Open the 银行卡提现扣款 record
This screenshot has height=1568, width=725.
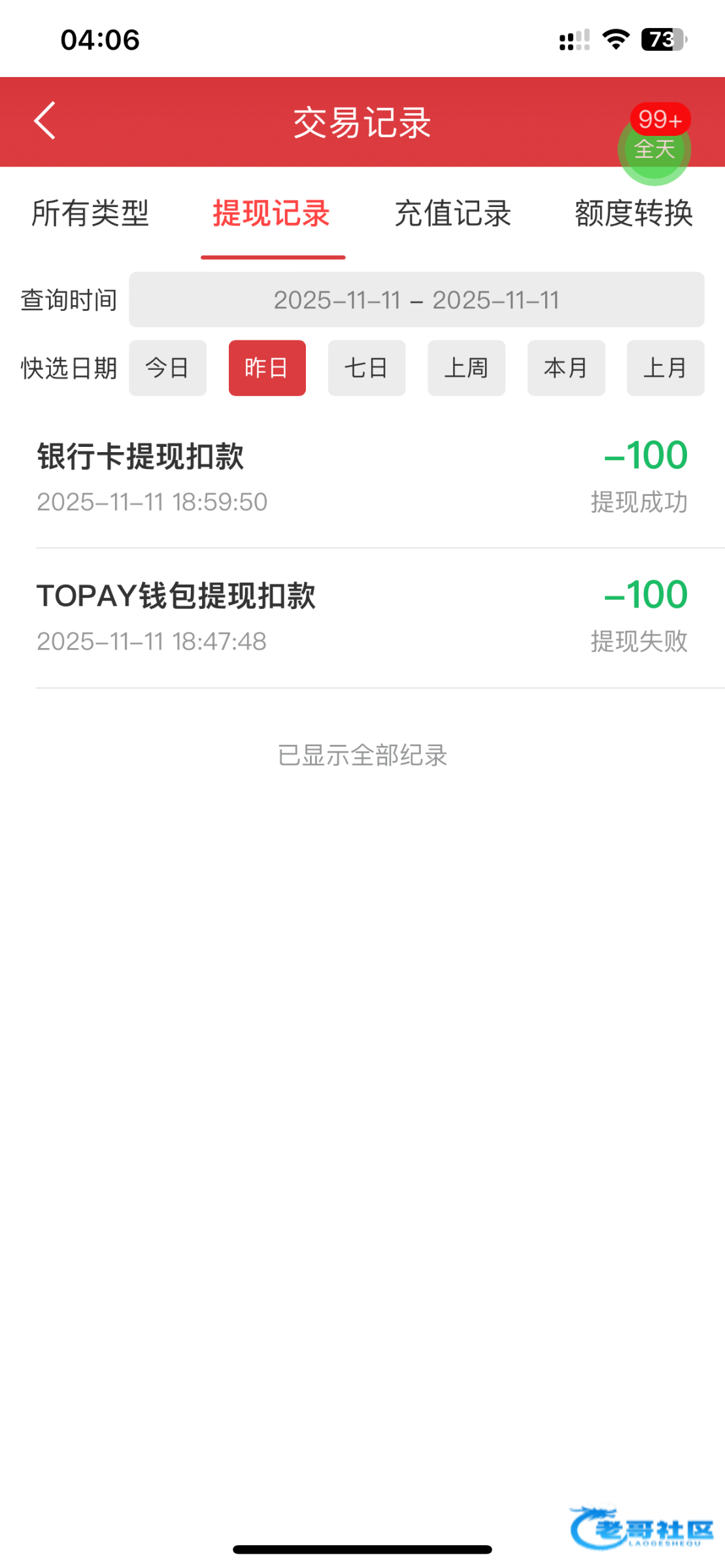(x=362, y=478)
